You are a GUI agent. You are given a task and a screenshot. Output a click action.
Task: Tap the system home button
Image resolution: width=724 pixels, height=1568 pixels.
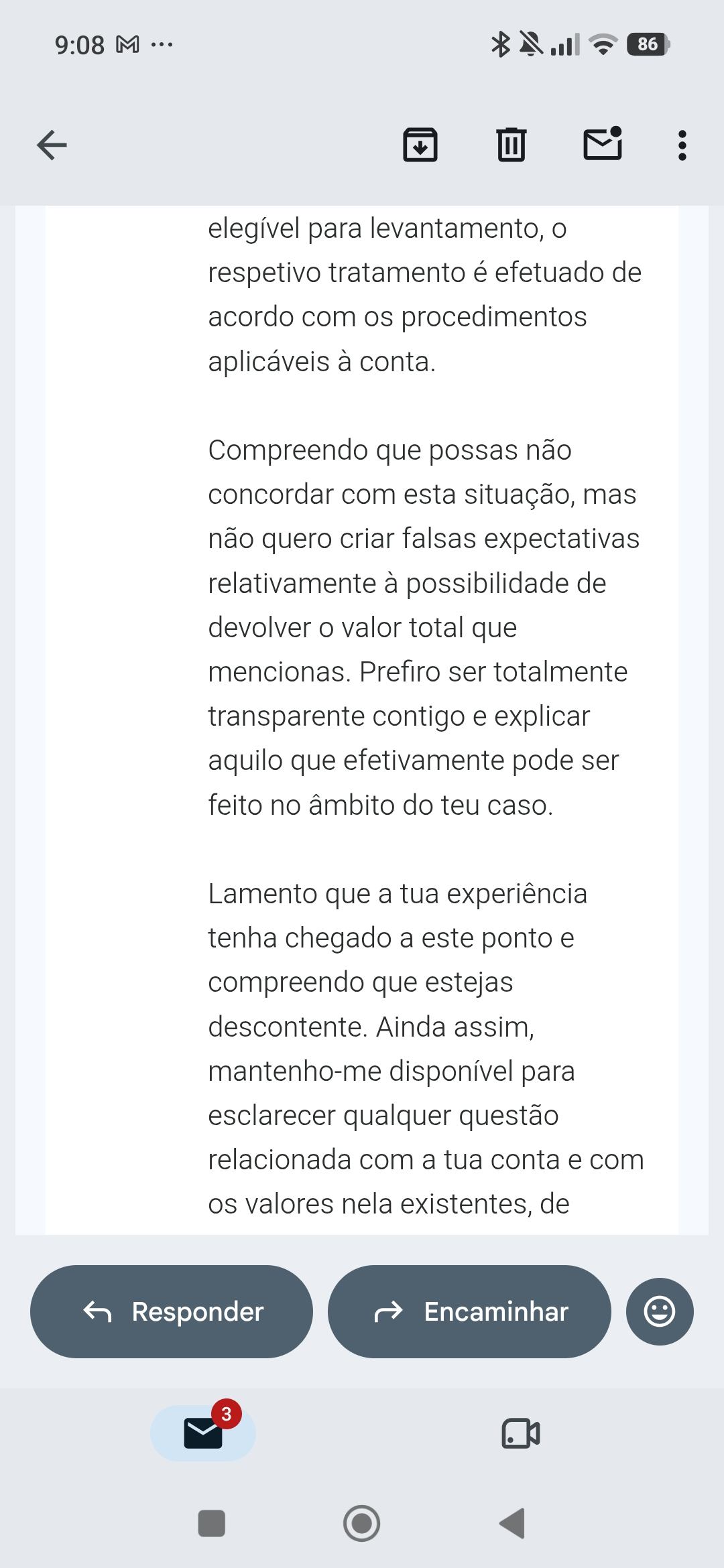click(362, 1523)
